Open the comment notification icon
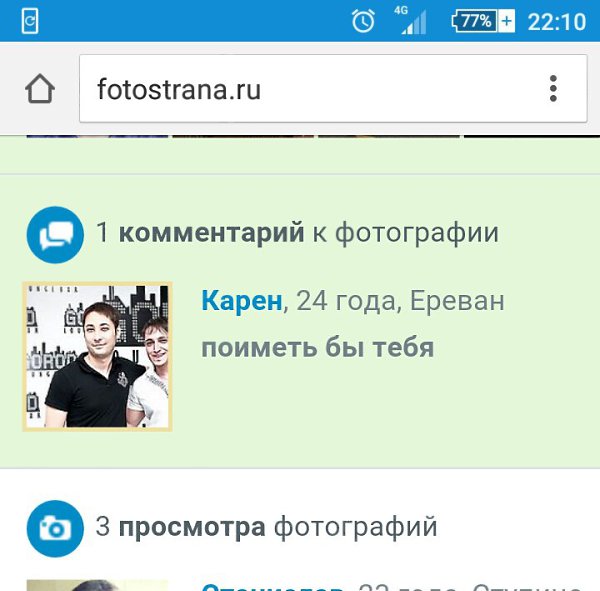600x591 pixels. (55, 234)
